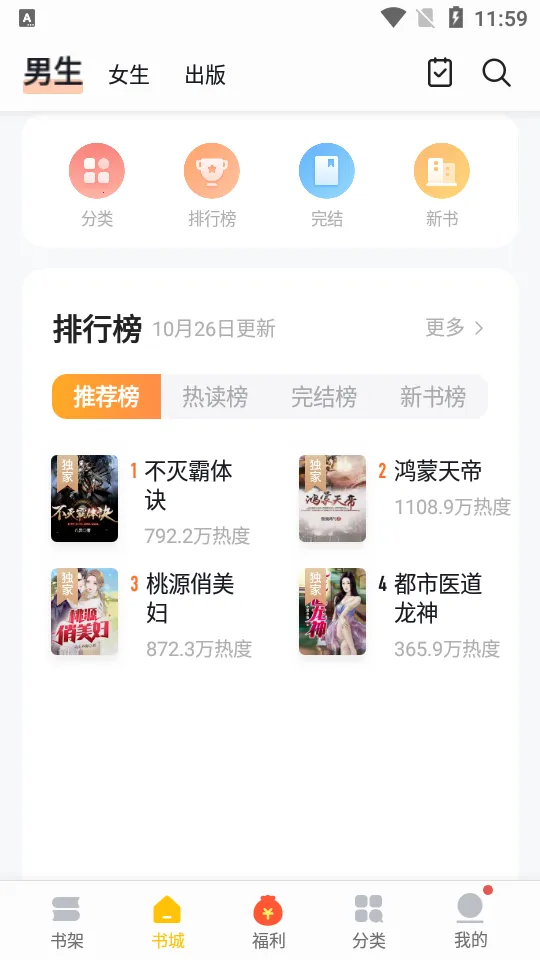Viewport: 540px width, 960px height.
Task: Open the book 鸿蒙天帝
Action: [405, 498]
